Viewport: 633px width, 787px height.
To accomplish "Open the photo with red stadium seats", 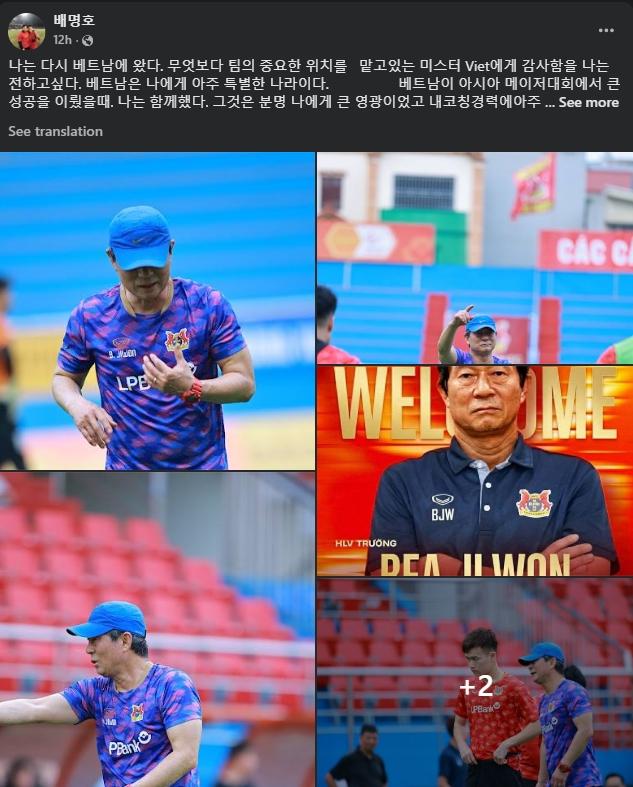I will click(x=157, y=630).
